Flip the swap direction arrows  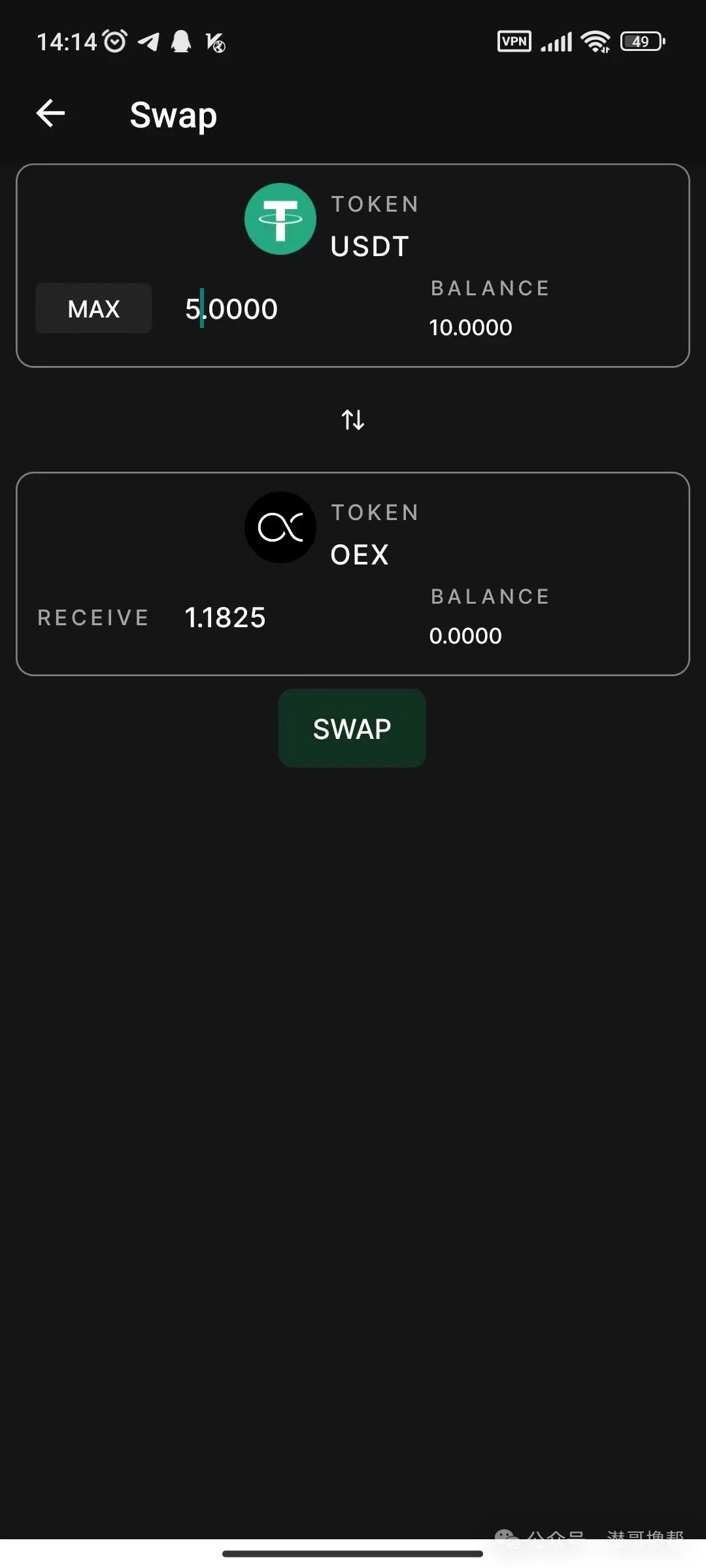click(353, 419)
